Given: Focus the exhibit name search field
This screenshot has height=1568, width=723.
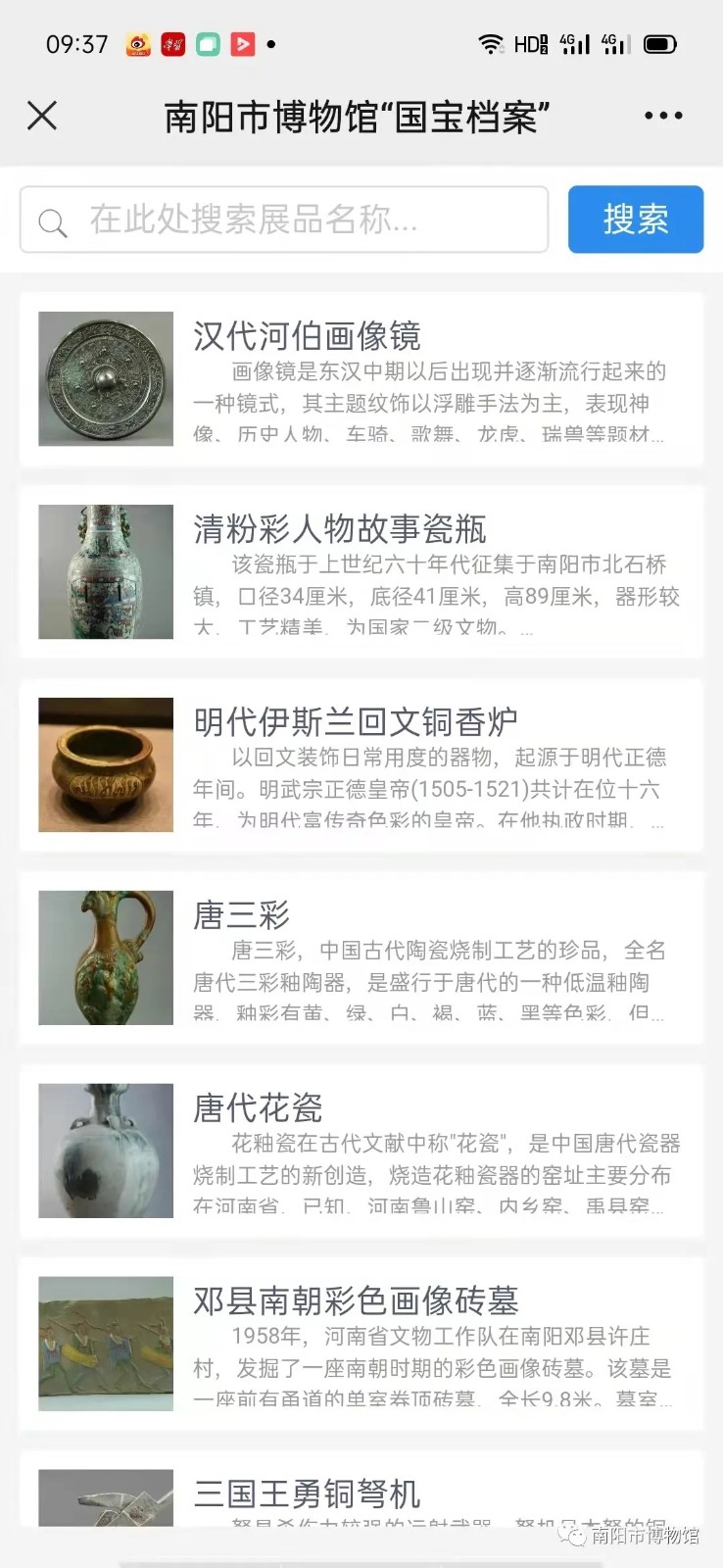Looking at the screenshot, I should pyautogui.click(x=284, y=220).
